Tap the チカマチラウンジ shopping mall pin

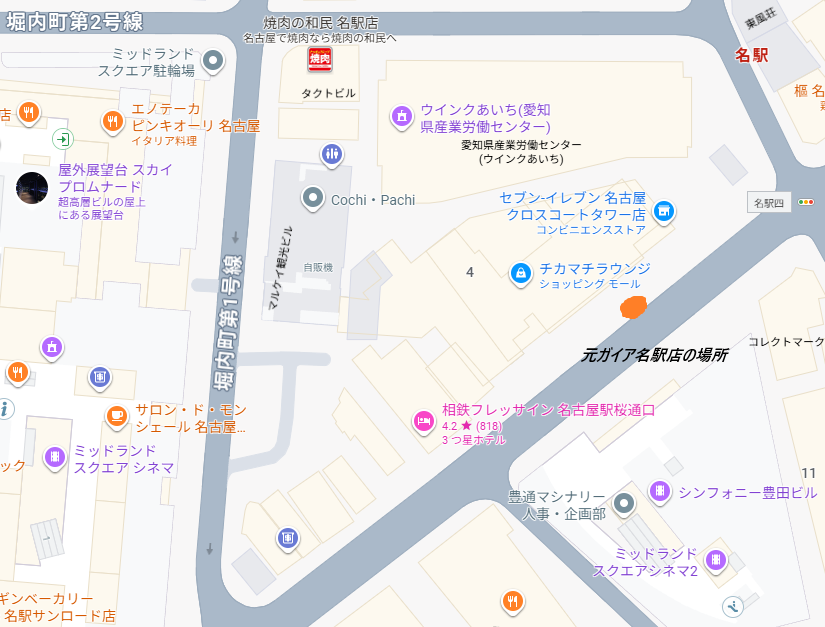[x=520, y=273]
